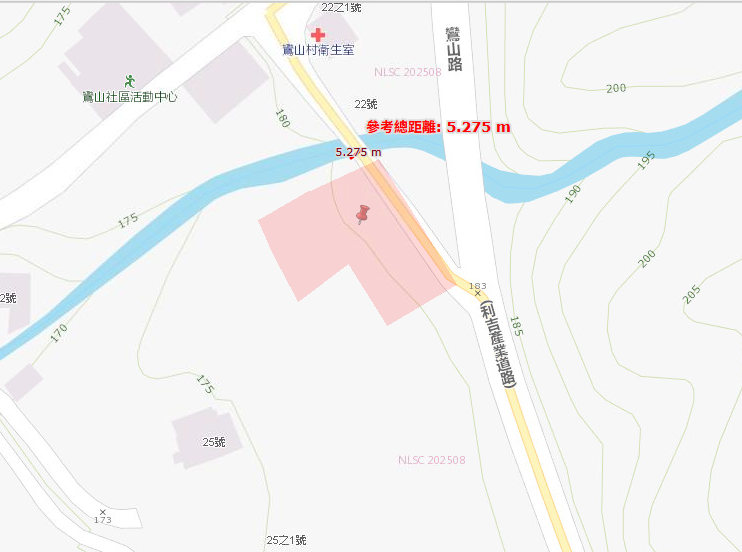Screen dimensions: 742x552
Task: Select the community activity center marker
Action: point(128,80)
